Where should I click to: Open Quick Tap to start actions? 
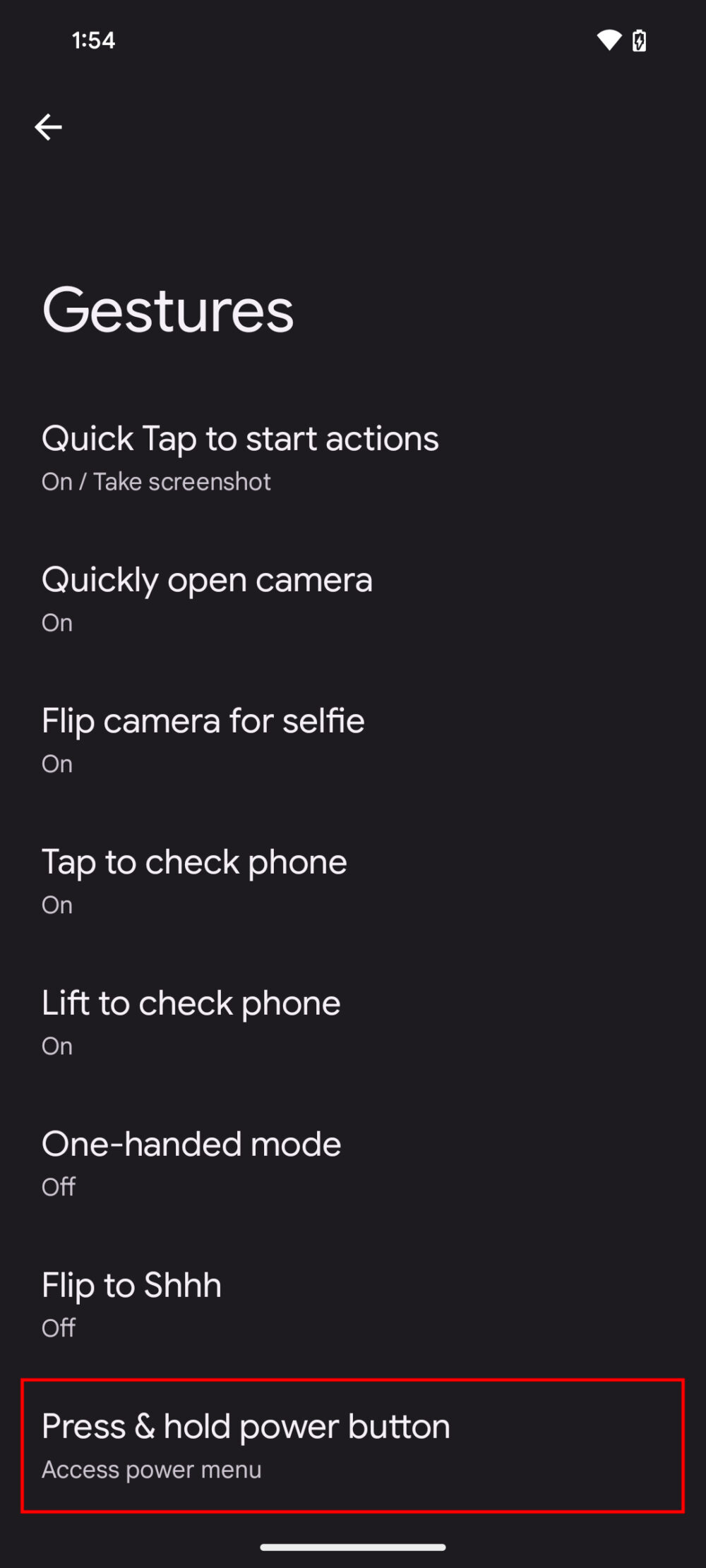tap(240, 457)
